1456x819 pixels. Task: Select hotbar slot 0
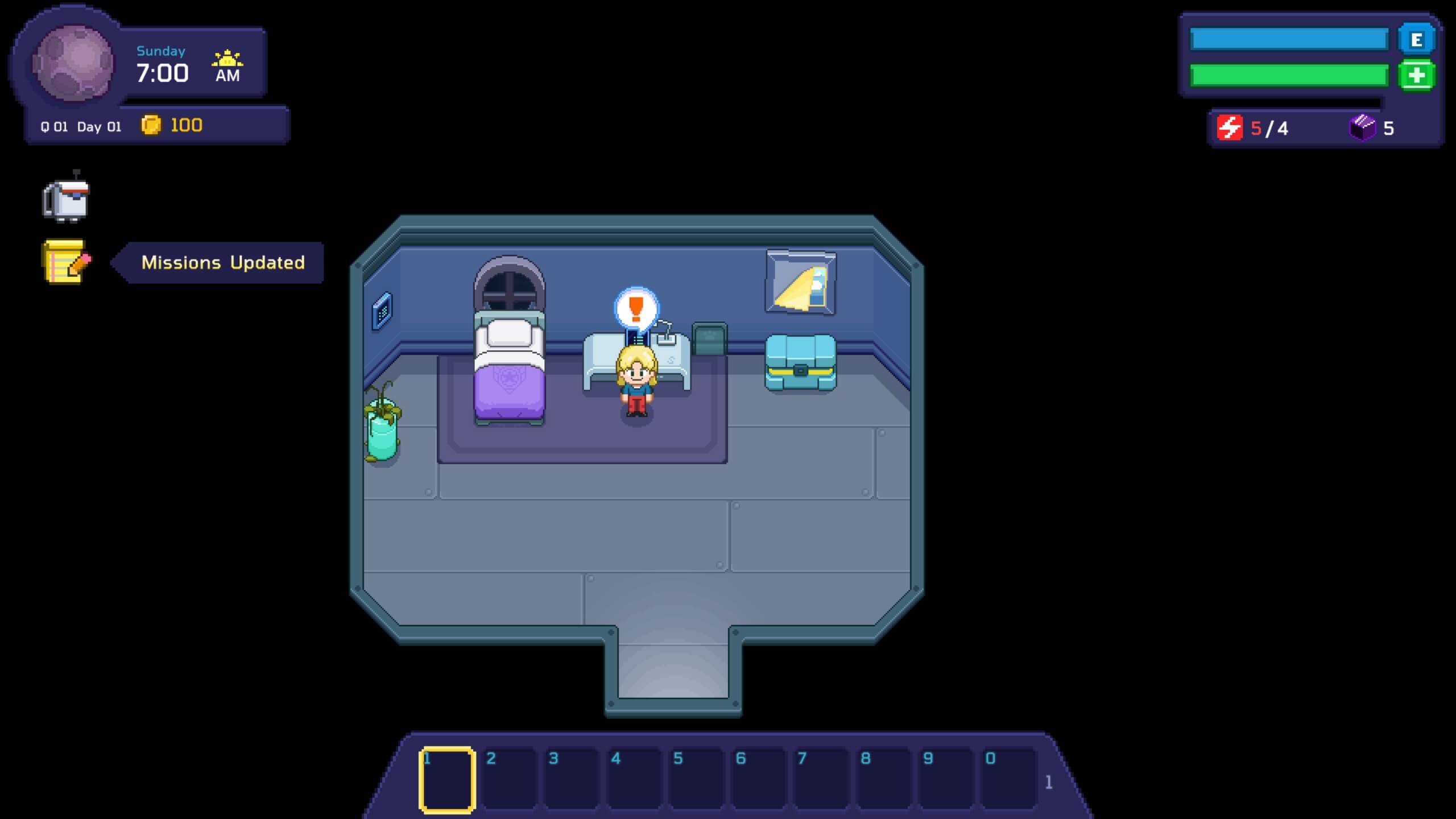1008,779
